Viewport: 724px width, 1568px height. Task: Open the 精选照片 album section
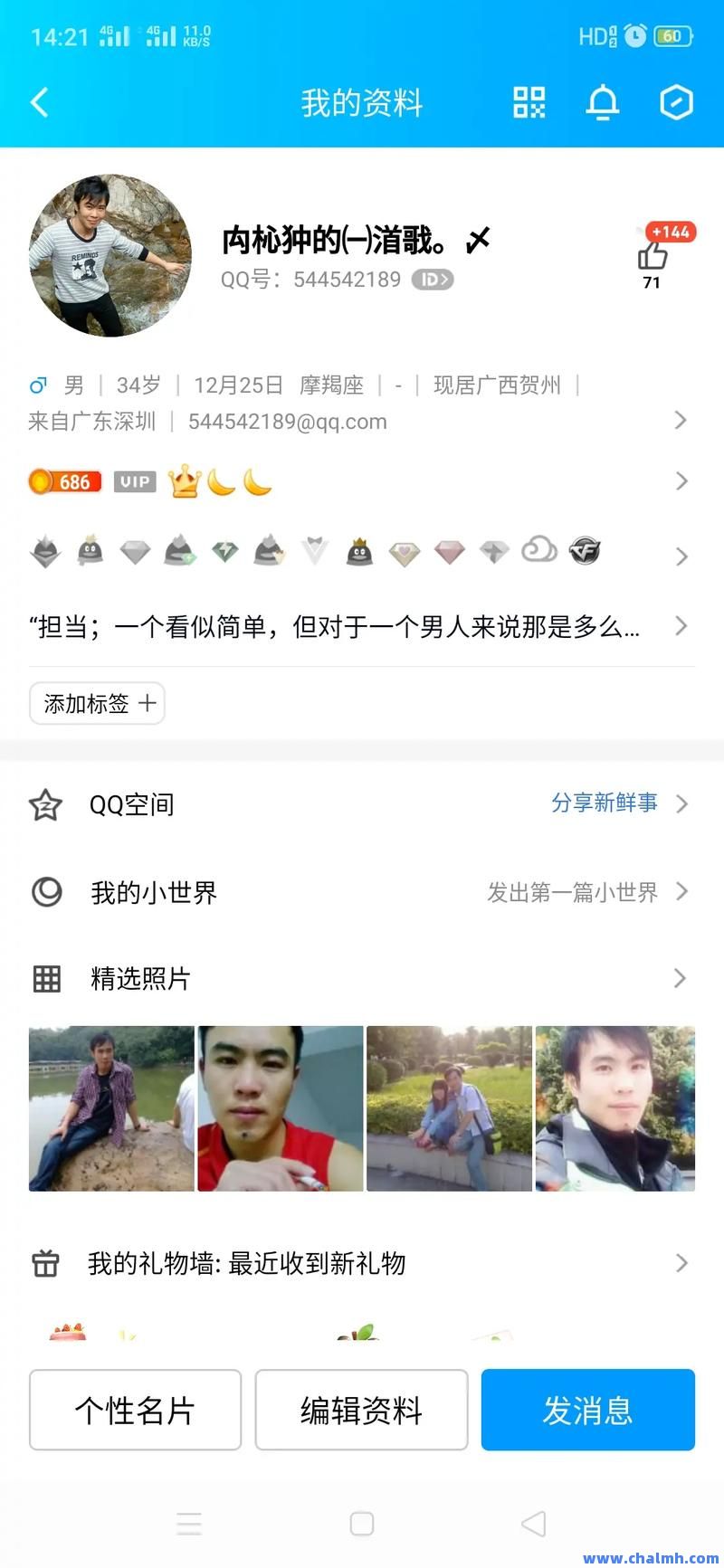[x=362, y=978]
